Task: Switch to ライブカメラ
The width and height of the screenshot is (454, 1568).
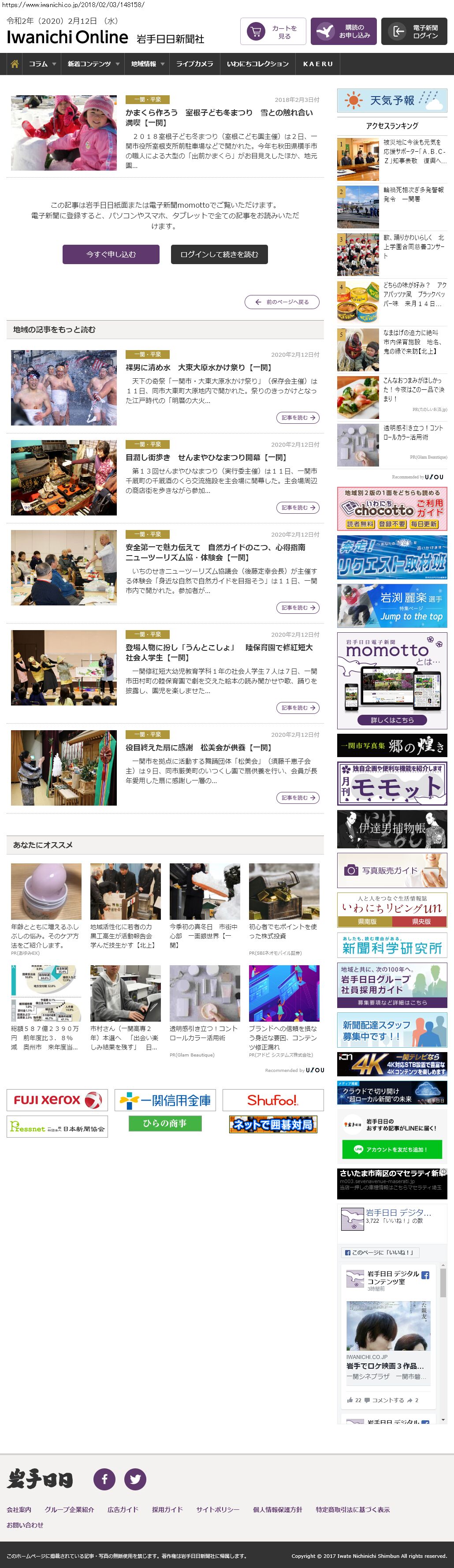Action: point(195,64)
